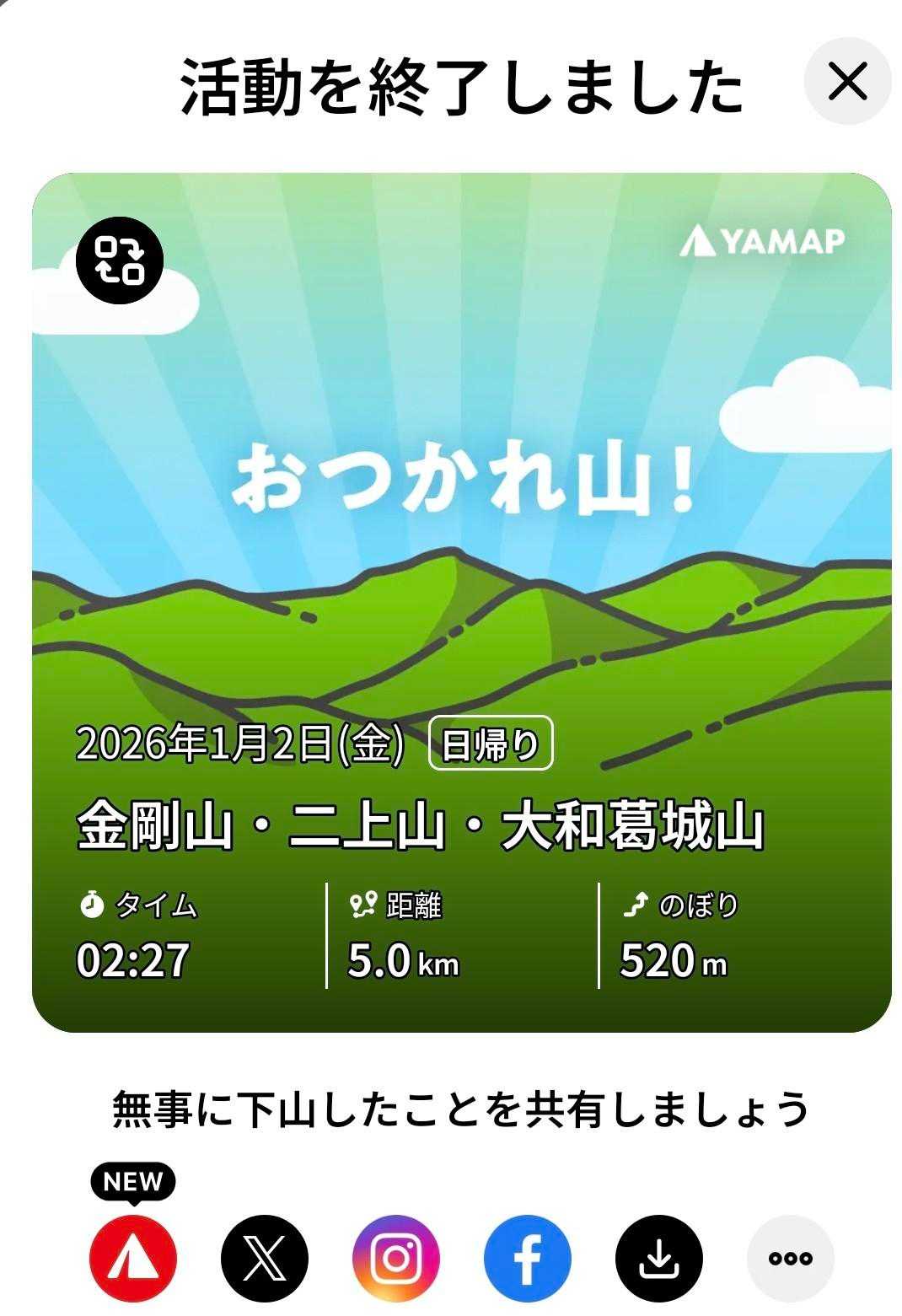Close the activity finished dialog
The height and width of the screenshot is (1316, 902).
pyautogui.click(x=846, y=82)
